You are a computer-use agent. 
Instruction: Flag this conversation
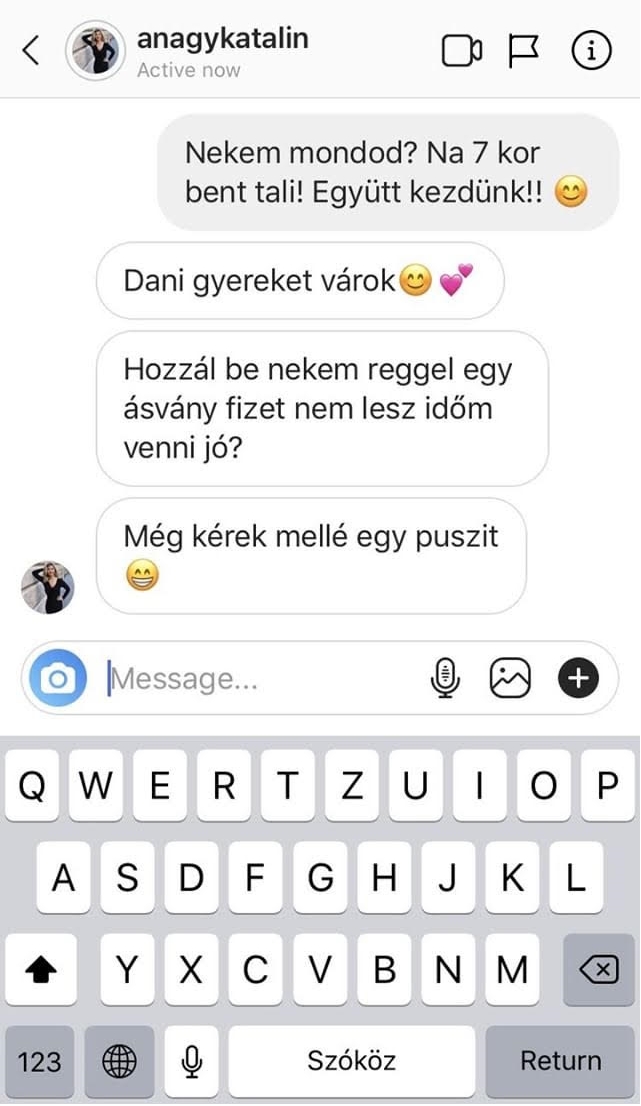pyautogui.click(x=524, y=50)
